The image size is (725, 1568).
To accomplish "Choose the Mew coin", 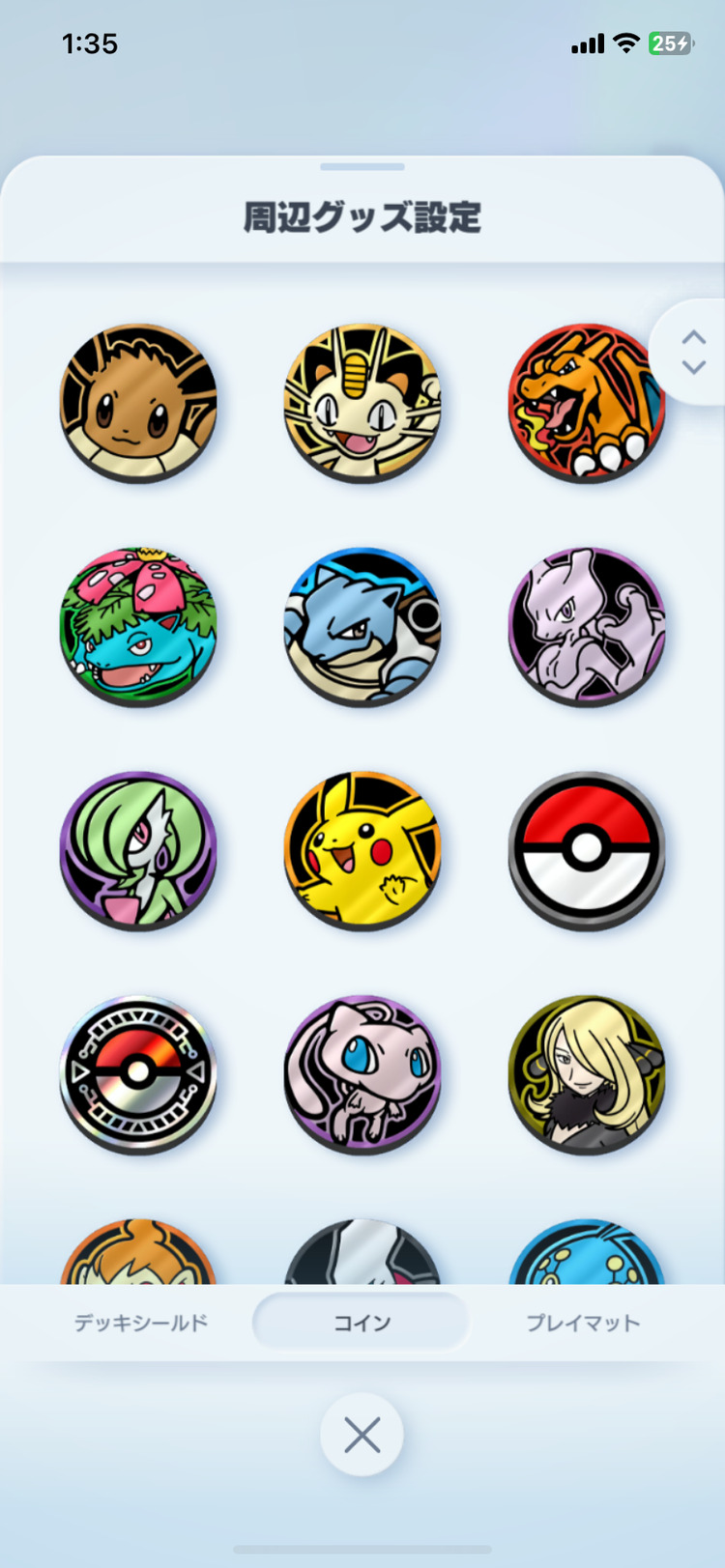I will (x=362, y=1073).
